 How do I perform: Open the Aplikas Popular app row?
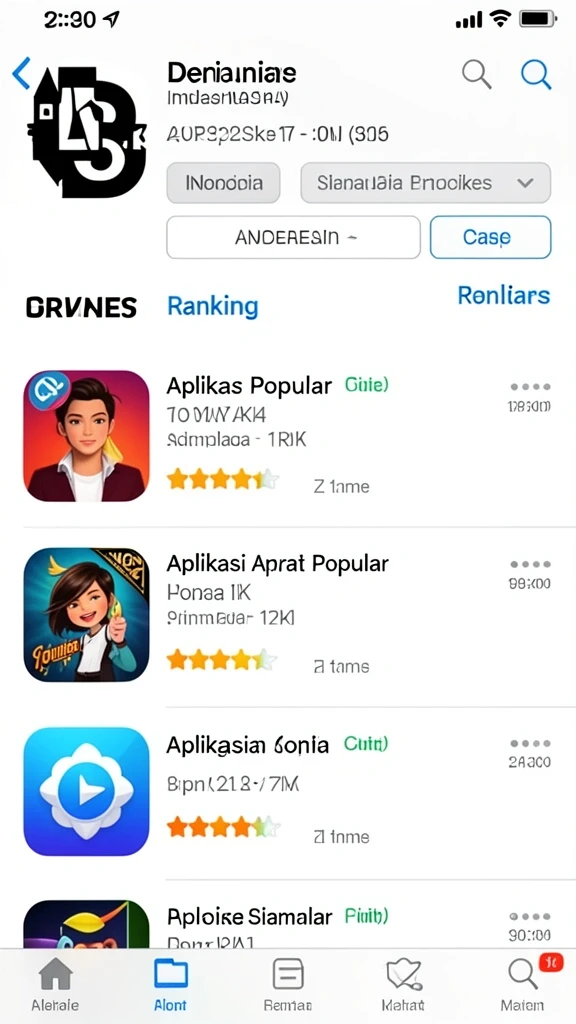[x=288, y=436]
